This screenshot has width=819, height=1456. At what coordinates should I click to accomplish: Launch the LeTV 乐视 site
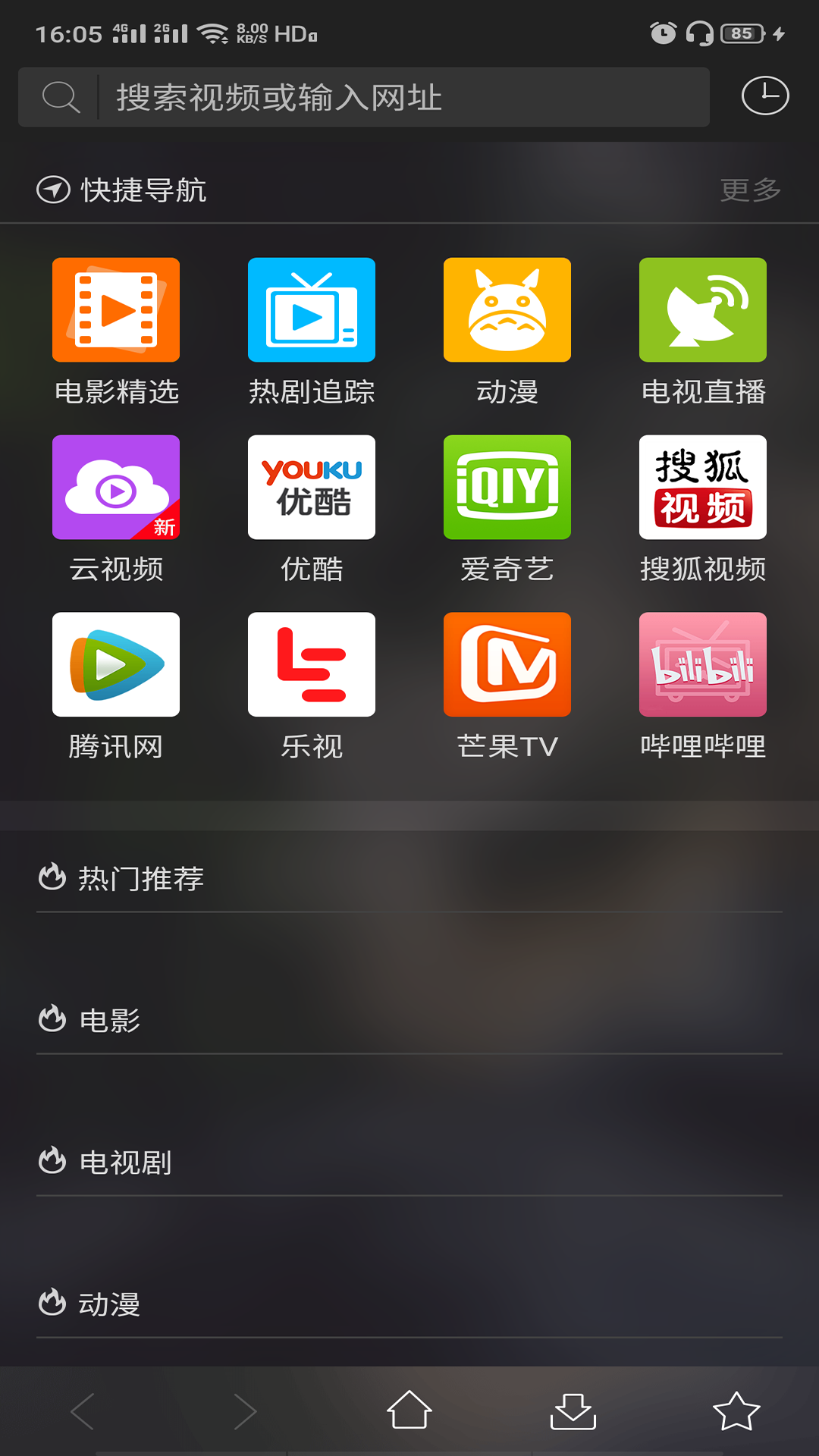tap(311, 664)
